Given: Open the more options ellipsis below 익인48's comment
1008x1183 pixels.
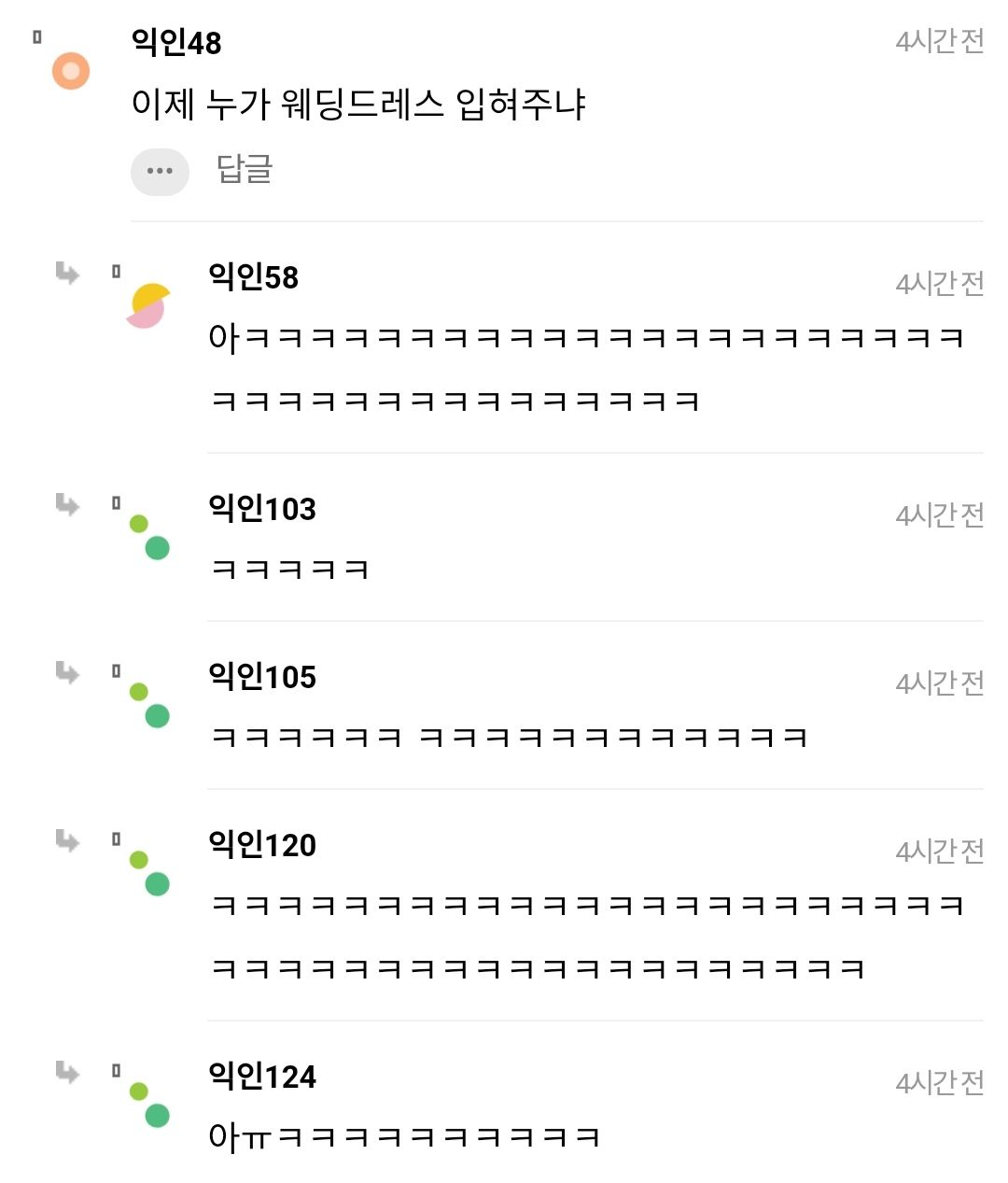Looking at the screenshot, I should tap(160, 171).
